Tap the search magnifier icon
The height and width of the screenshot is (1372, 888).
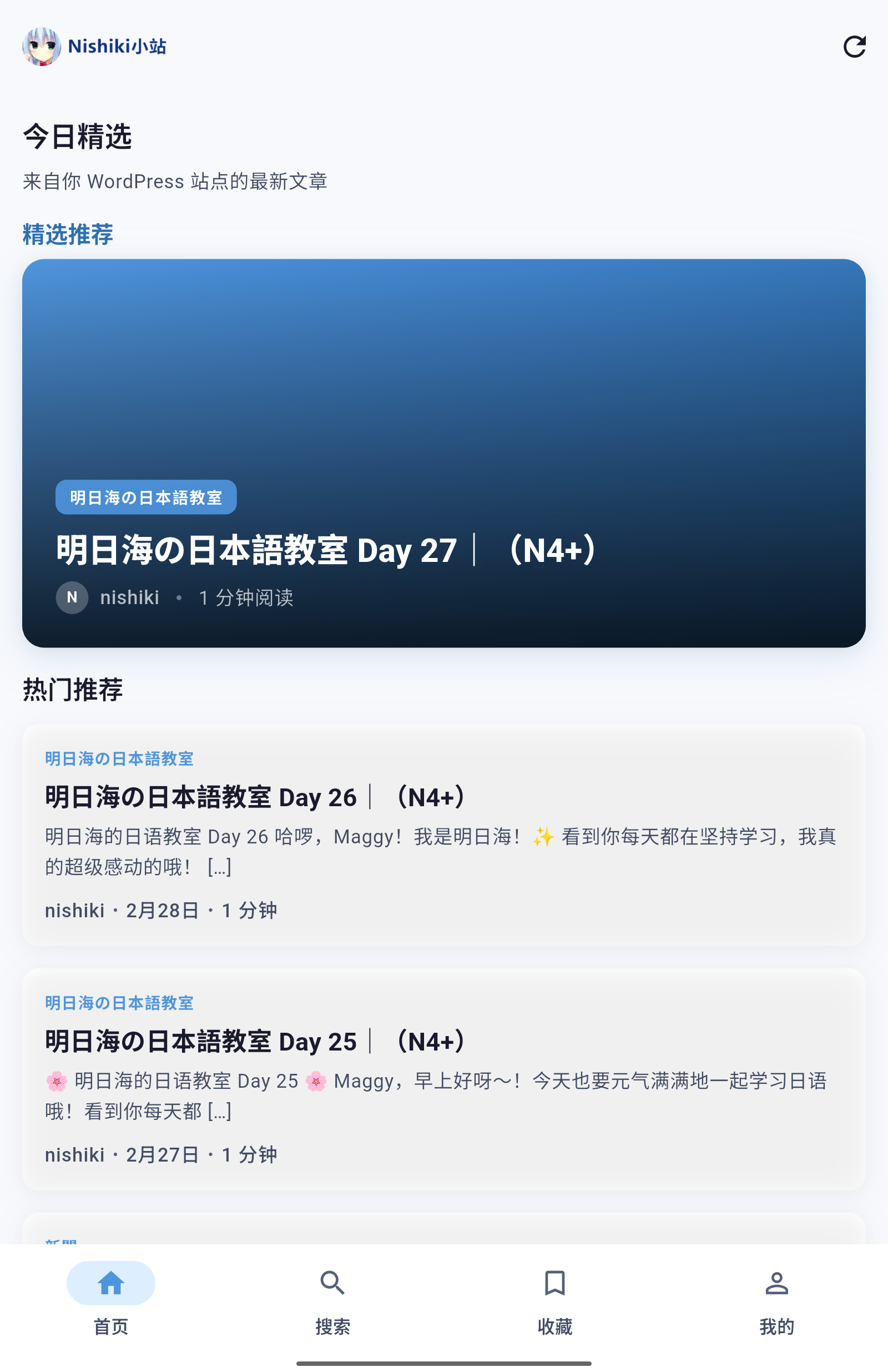333,1283
